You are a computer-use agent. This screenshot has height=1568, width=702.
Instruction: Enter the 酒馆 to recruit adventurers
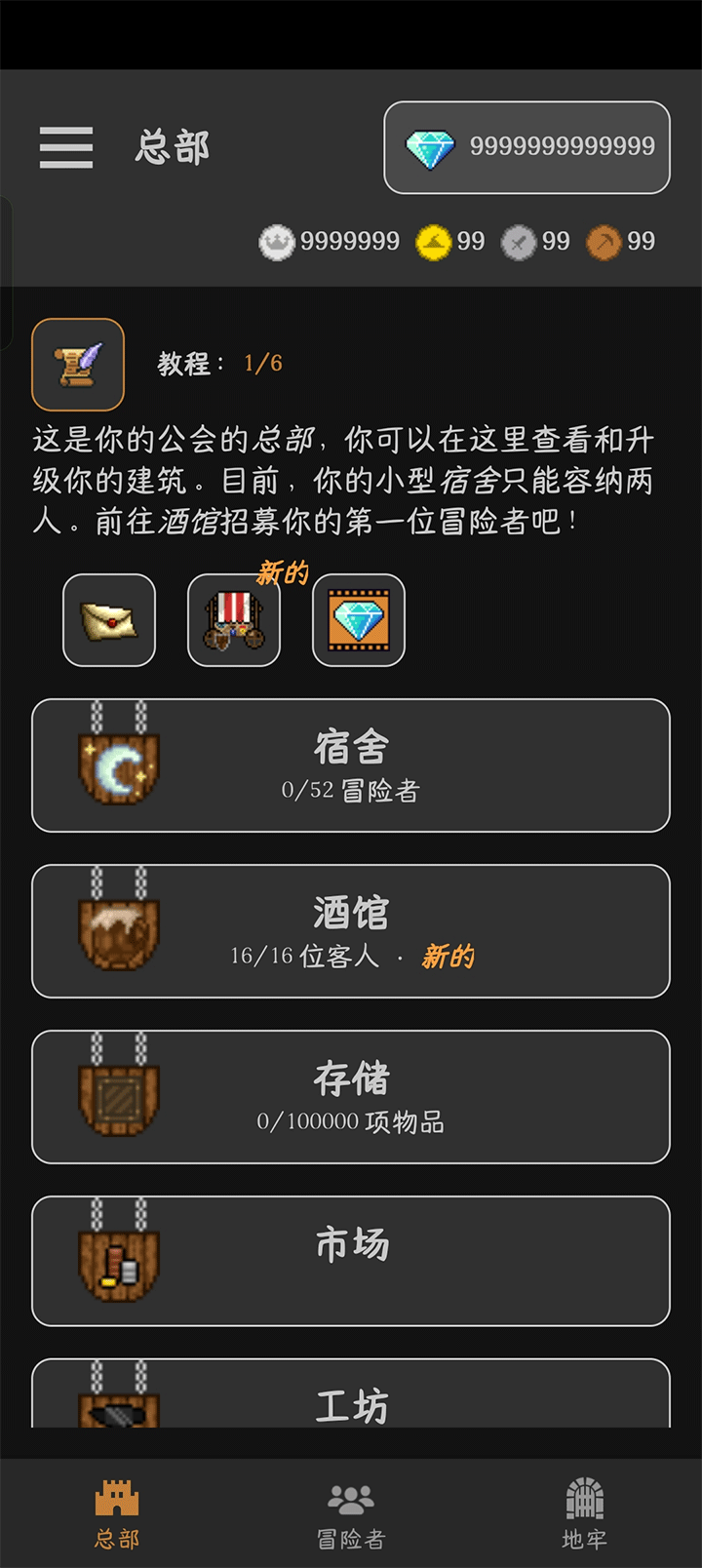pos(351,931)
